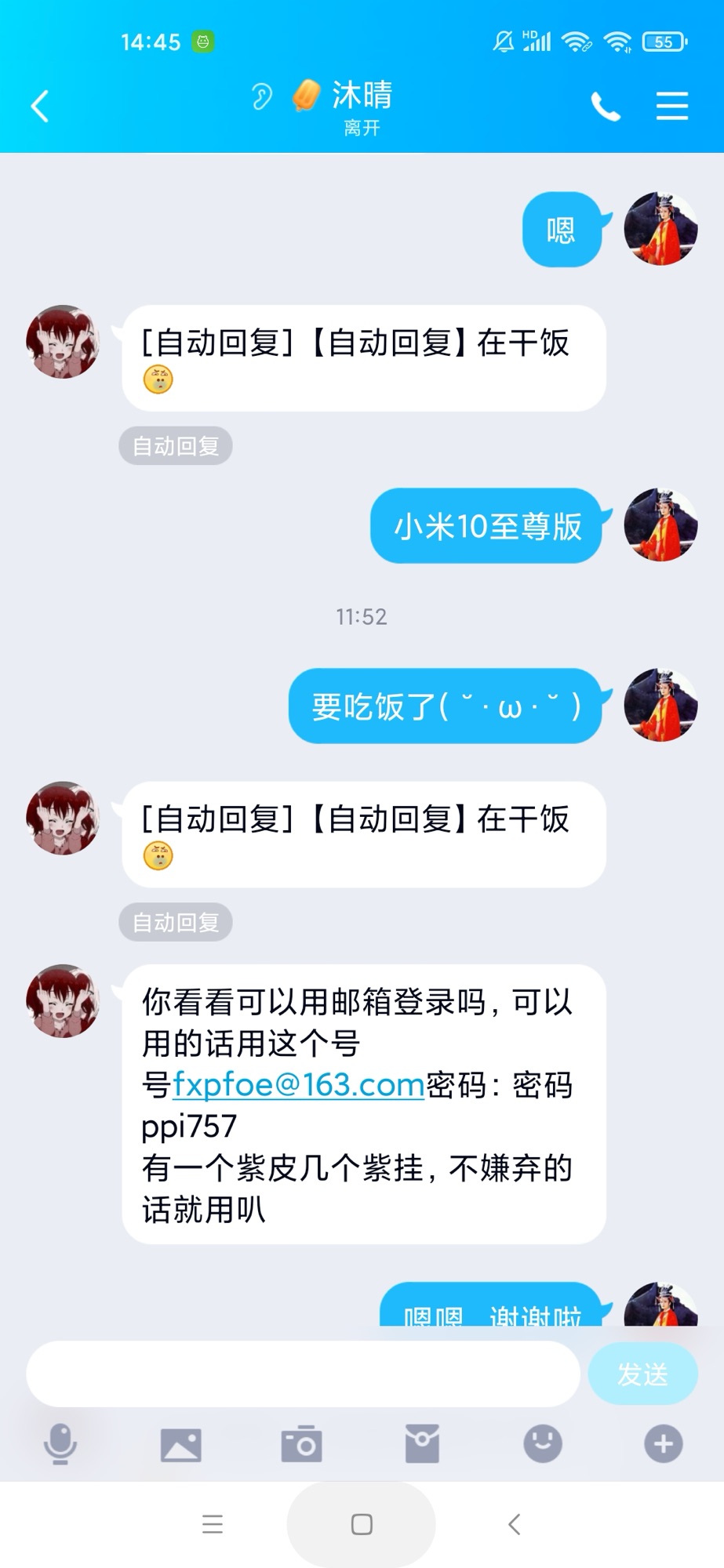This screenshot has height=1568, width=724.
Task: Record a voice message with the microphone
Action: click(x=60, y=1444)
